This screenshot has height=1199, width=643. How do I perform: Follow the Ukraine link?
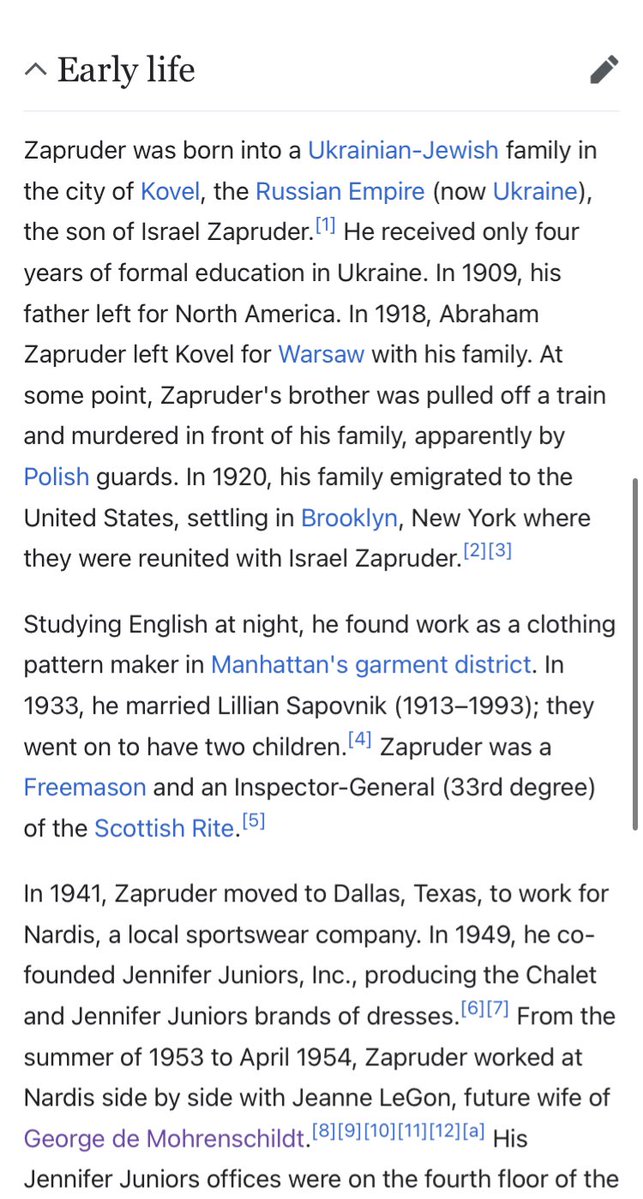point(535,191)
